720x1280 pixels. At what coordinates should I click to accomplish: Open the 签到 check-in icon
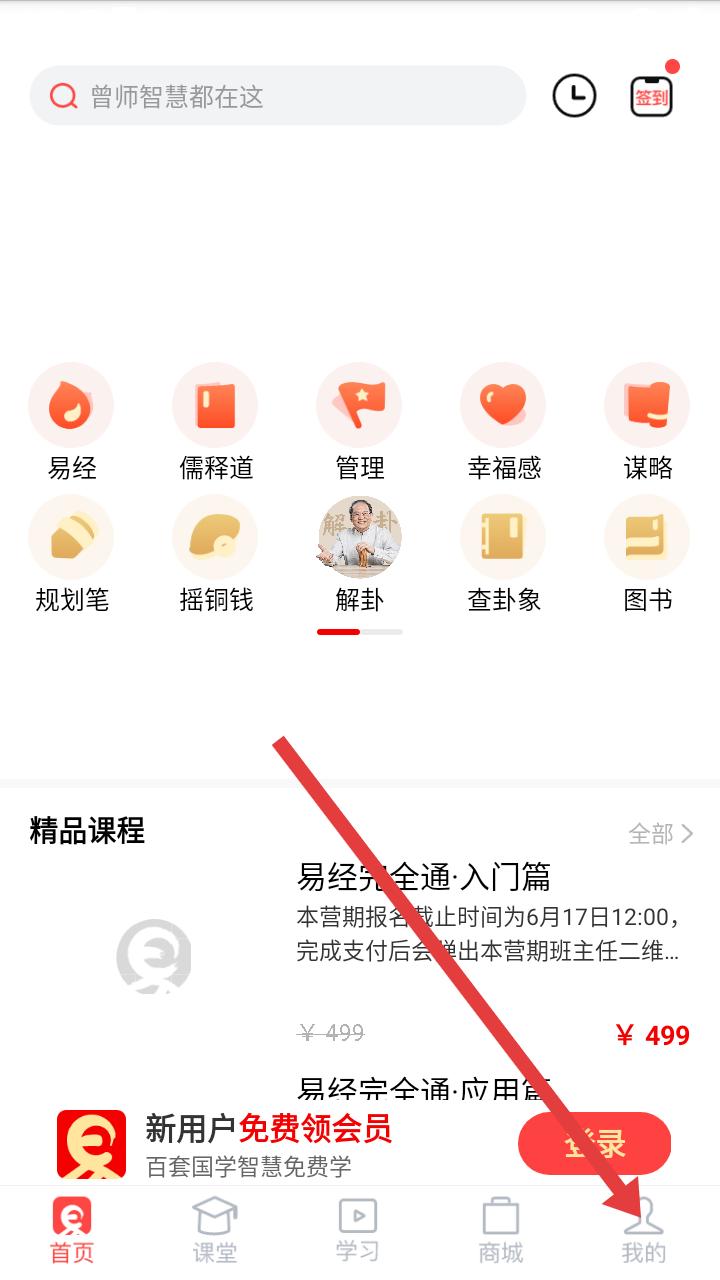[651, 96]
